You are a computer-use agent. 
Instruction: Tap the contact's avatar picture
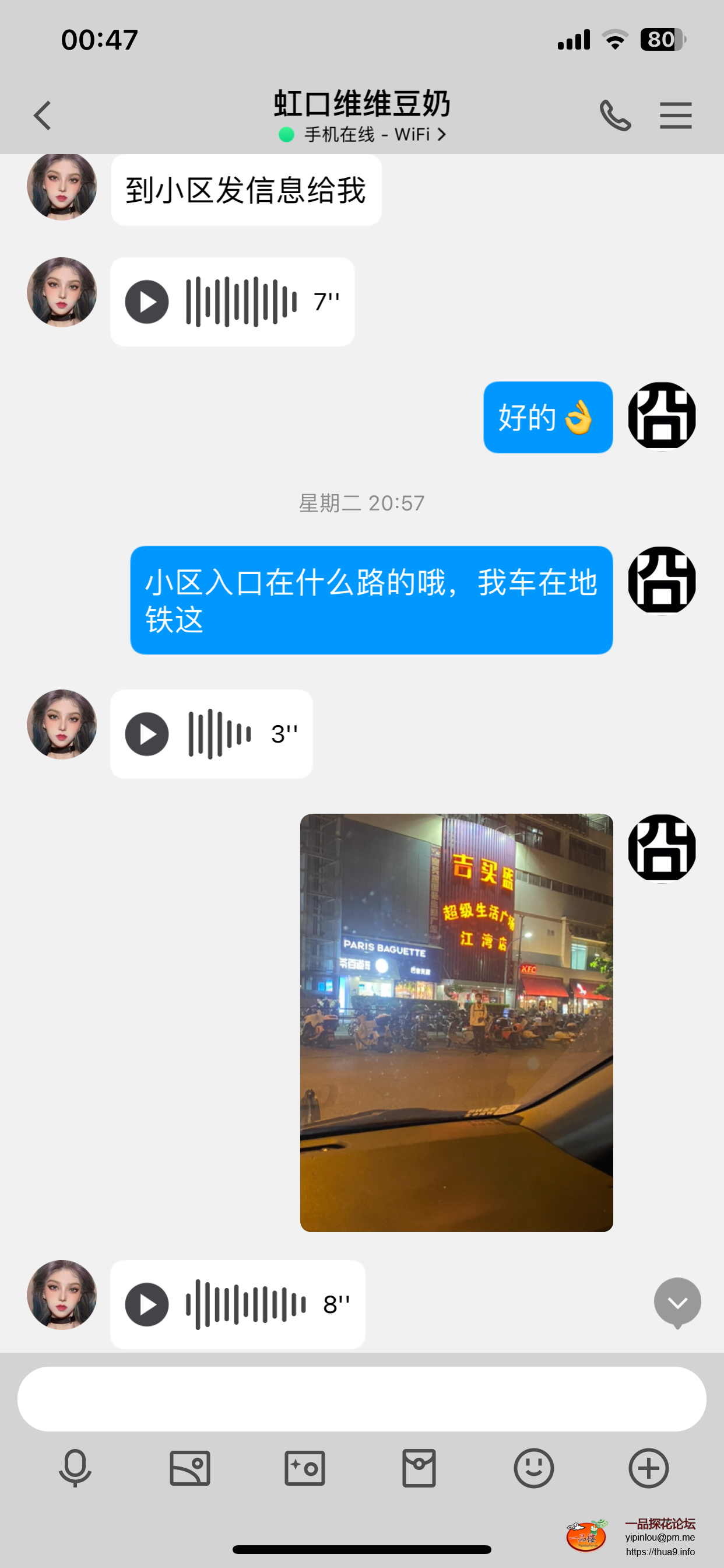[x=61, y=187]
